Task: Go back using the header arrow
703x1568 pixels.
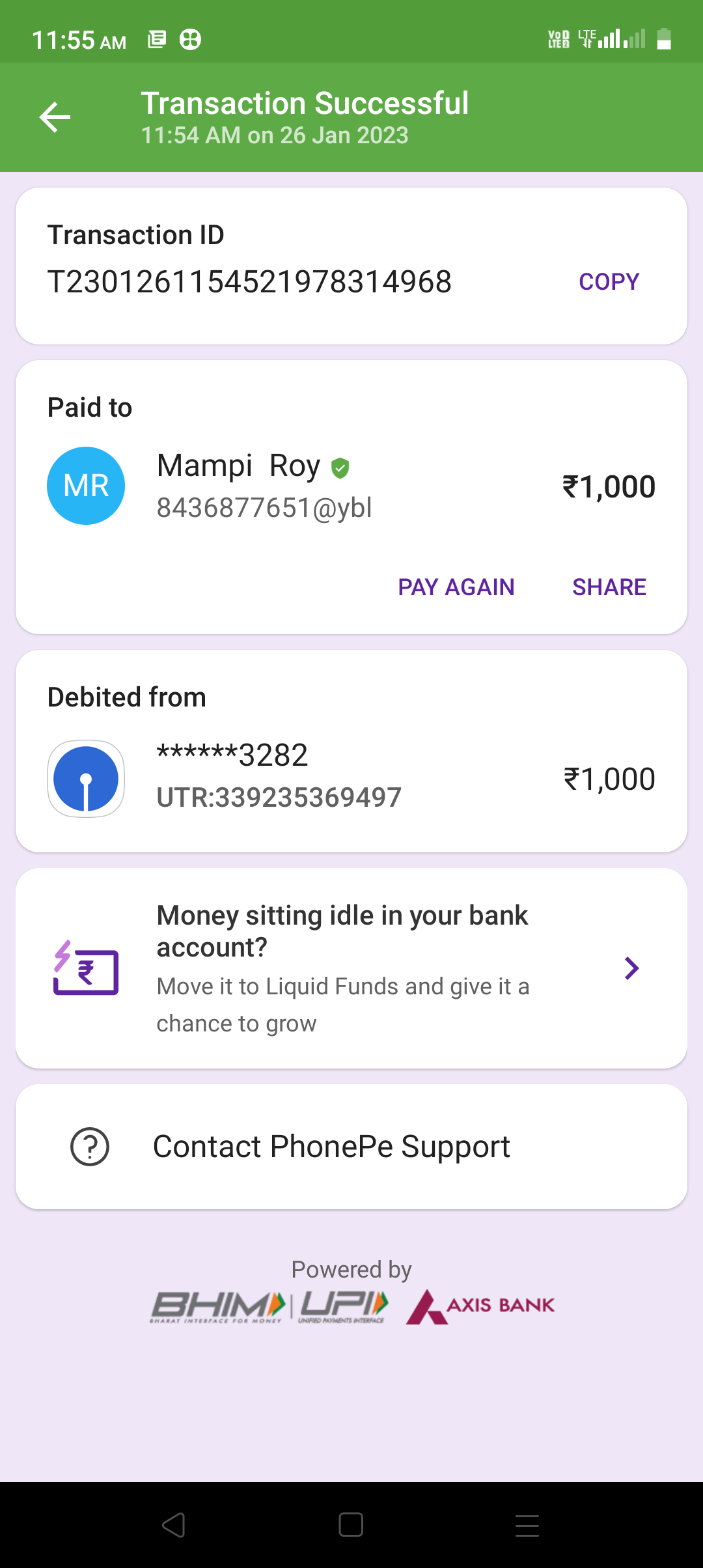Action: pos(55,117)
